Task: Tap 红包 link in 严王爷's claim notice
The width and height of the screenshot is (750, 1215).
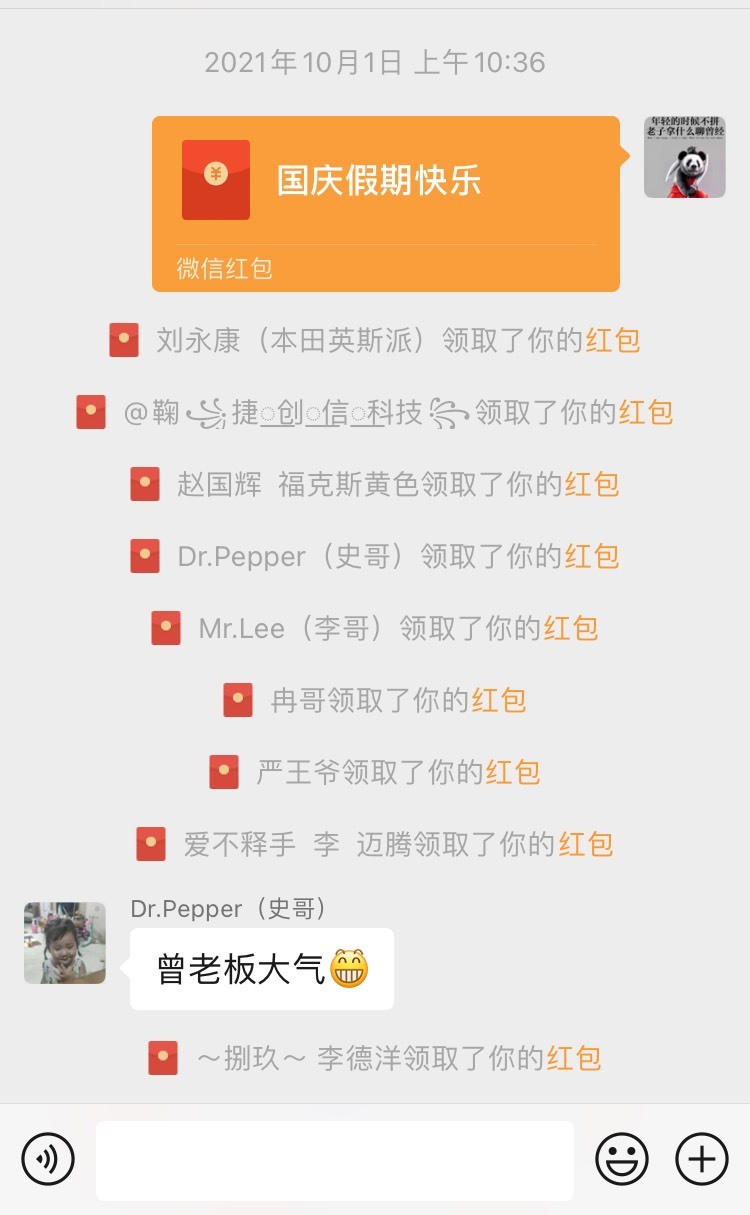Action: pyautogui.click(x=513, y=772)
